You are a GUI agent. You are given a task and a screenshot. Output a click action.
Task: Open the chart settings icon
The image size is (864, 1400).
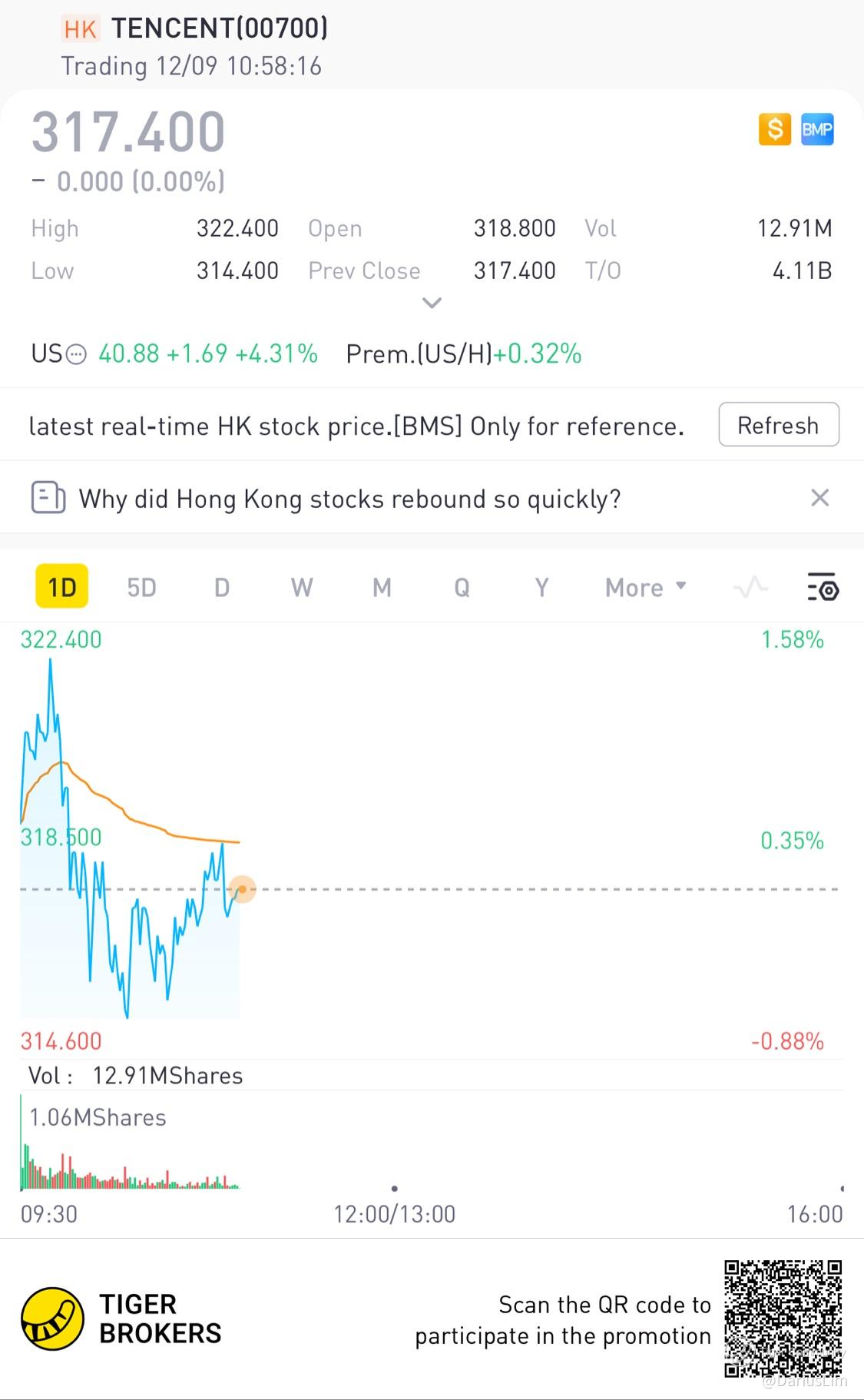[823, 588]
